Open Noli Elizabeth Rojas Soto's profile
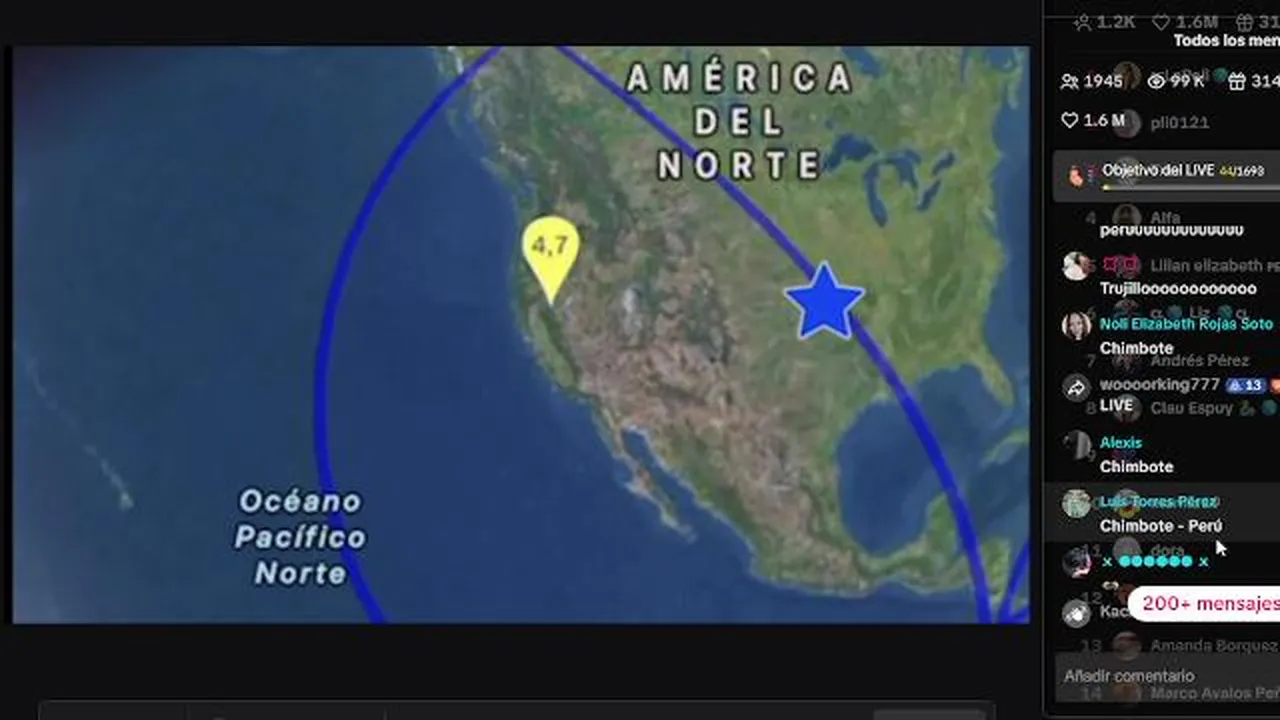This screenshot has height=720, width=1280. 1186,324
